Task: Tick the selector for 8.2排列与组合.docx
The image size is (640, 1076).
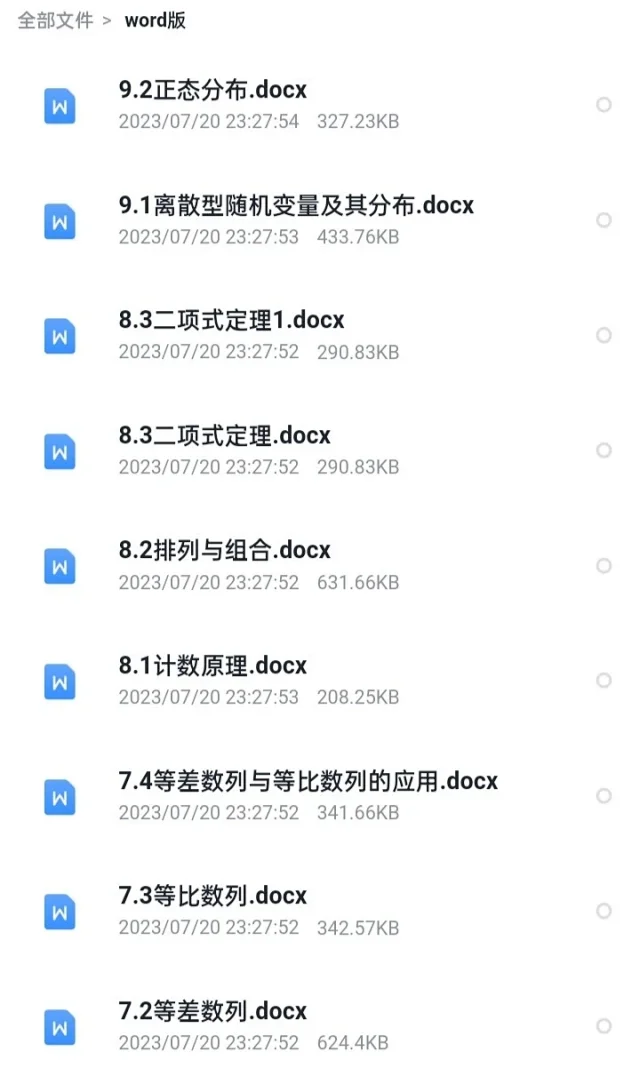Action: pos(604,565)
